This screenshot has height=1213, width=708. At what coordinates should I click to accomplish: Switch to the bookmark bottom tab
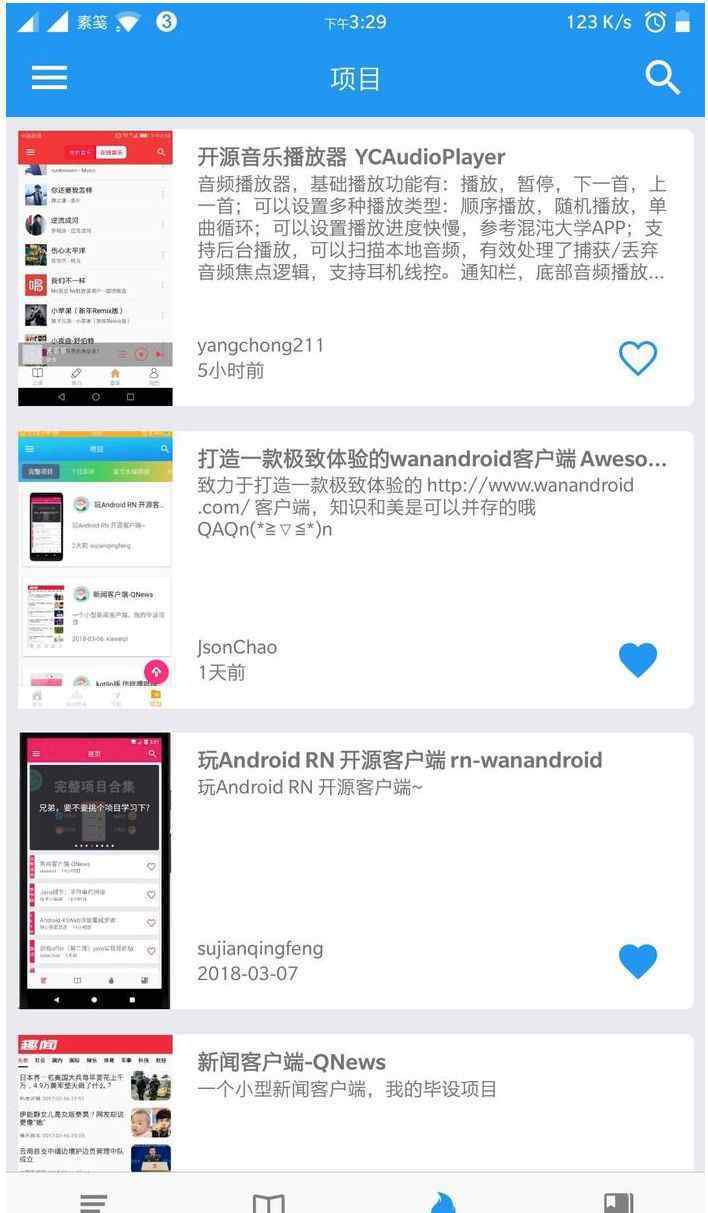click(x=617, y=1201)
